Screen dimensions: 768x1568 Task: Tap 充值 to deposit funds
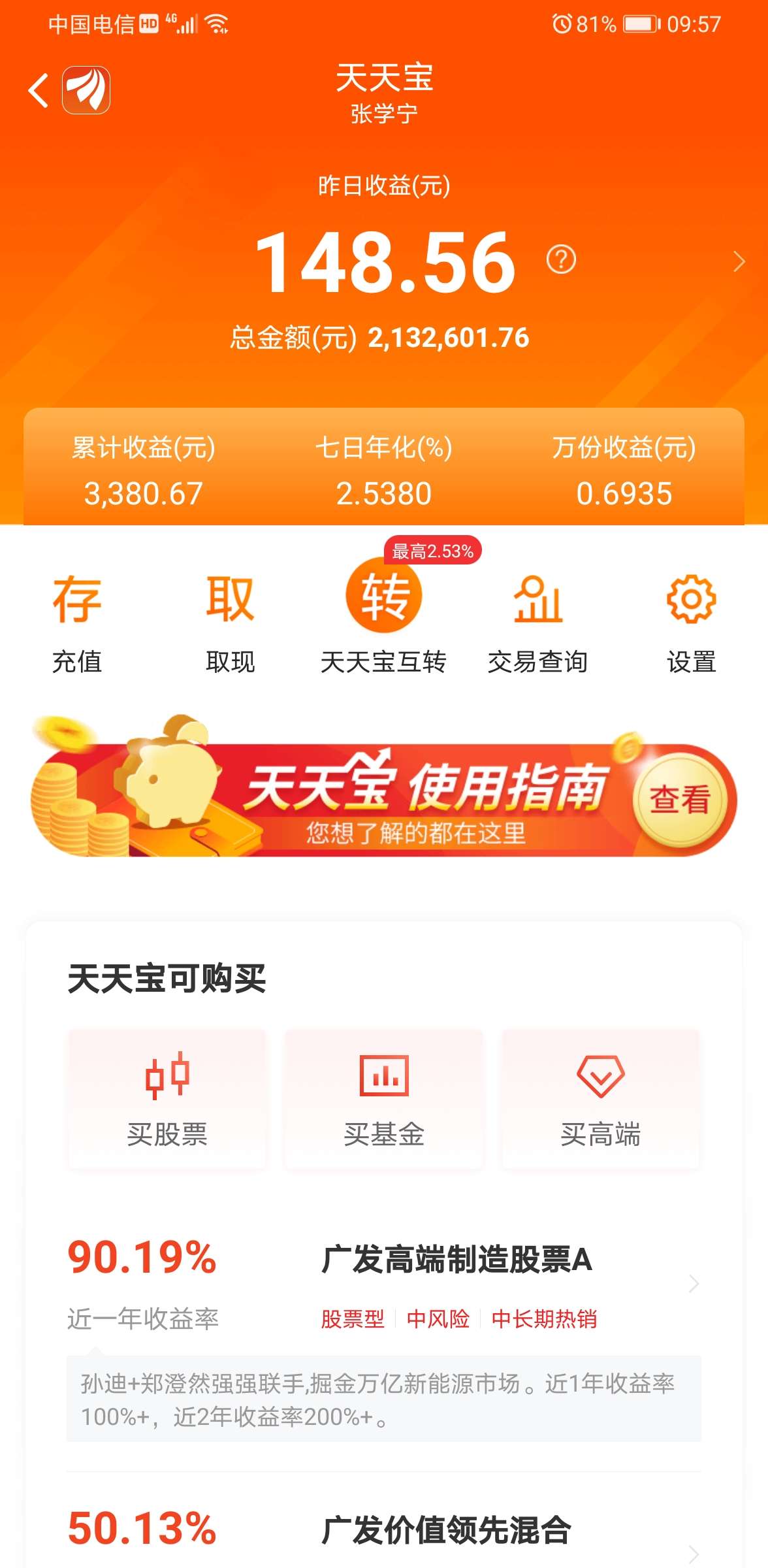77,624
